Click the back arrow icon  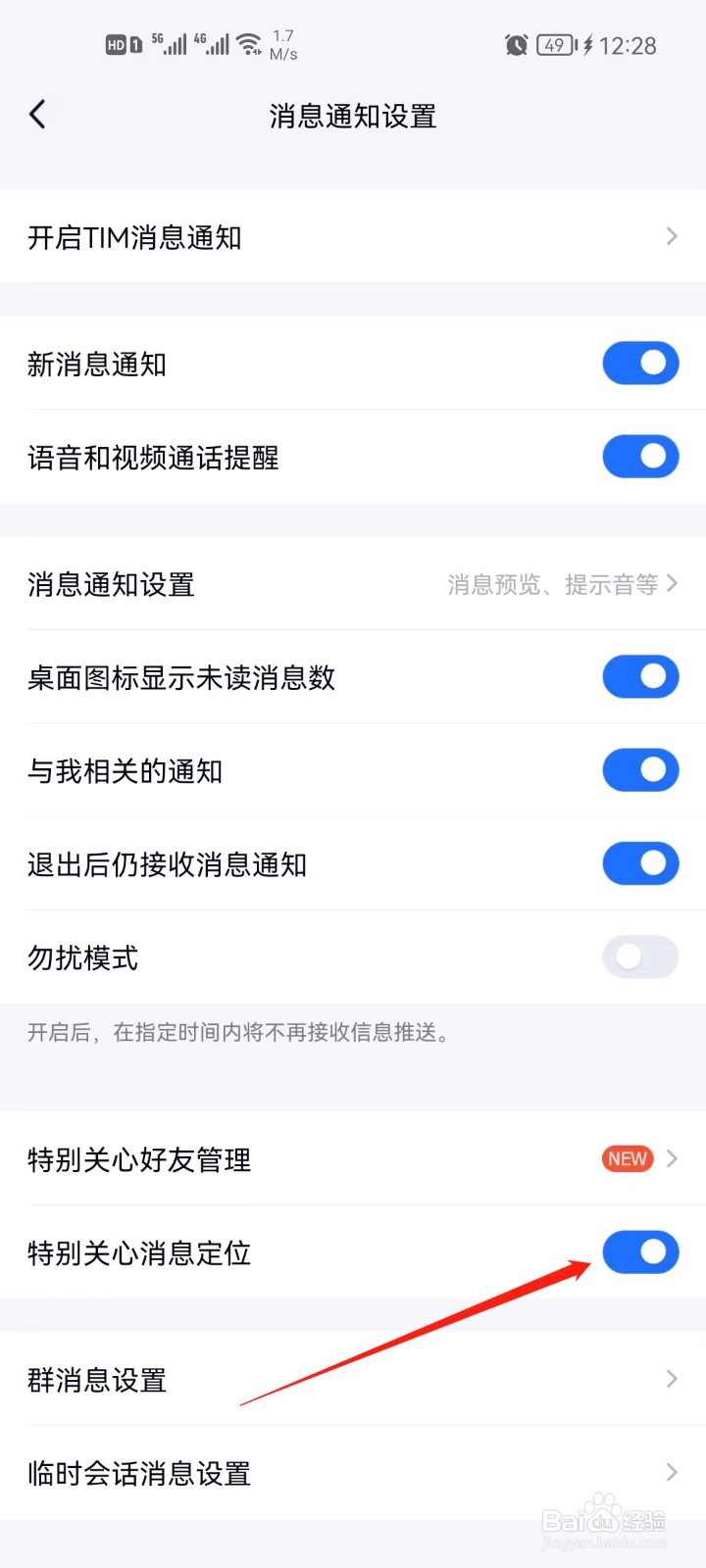(x=37, y=114)
